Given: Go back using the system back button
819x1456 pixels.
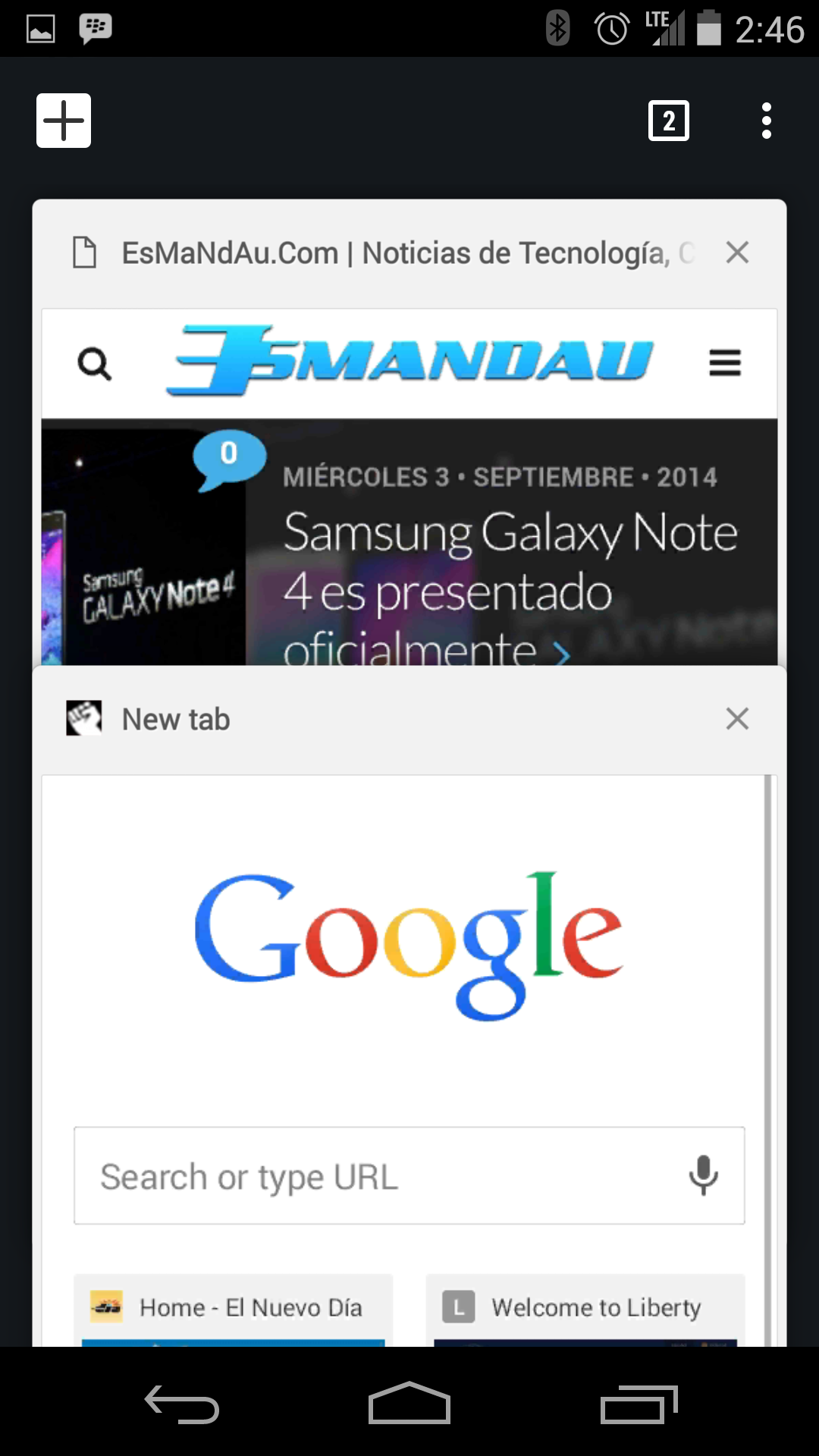Looking at the screenshot, I should [x=182, y=1404].
